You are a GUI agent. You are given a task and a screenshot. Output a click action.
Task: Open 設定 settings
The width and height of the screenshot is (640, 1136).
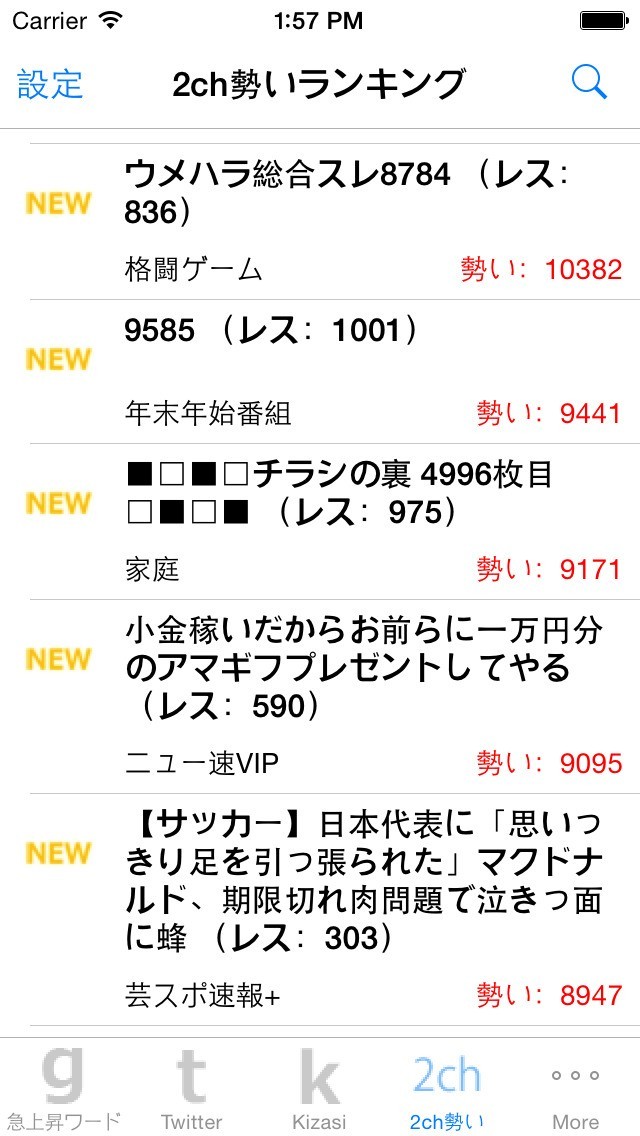50,84
